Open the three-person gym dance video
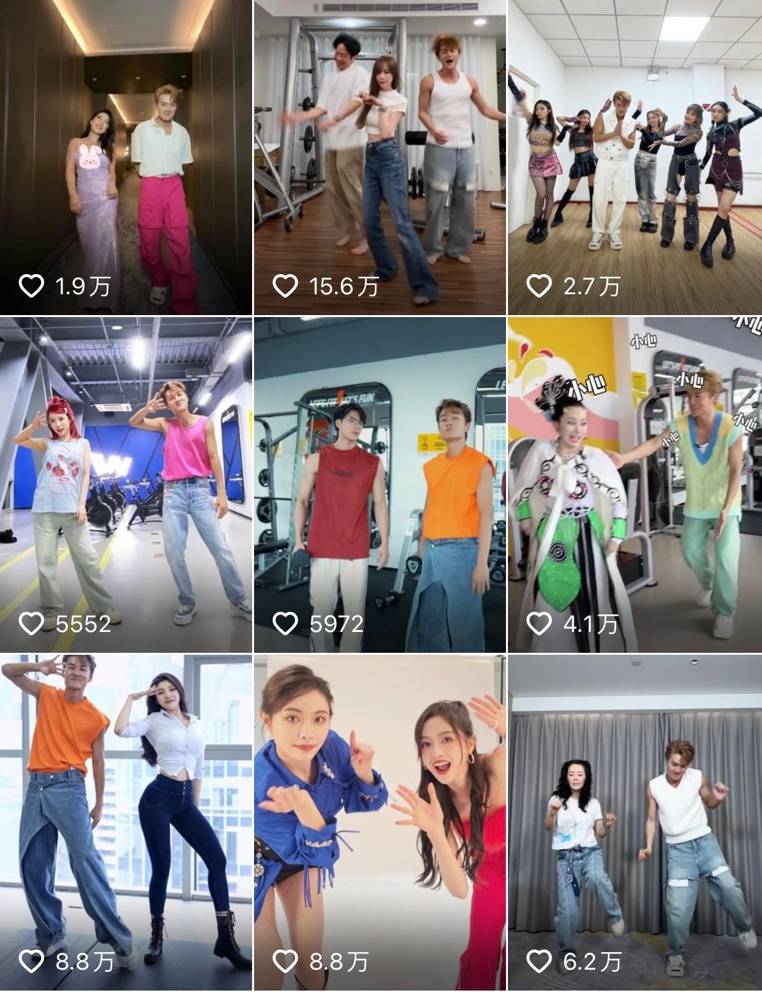 coord(380,150)
